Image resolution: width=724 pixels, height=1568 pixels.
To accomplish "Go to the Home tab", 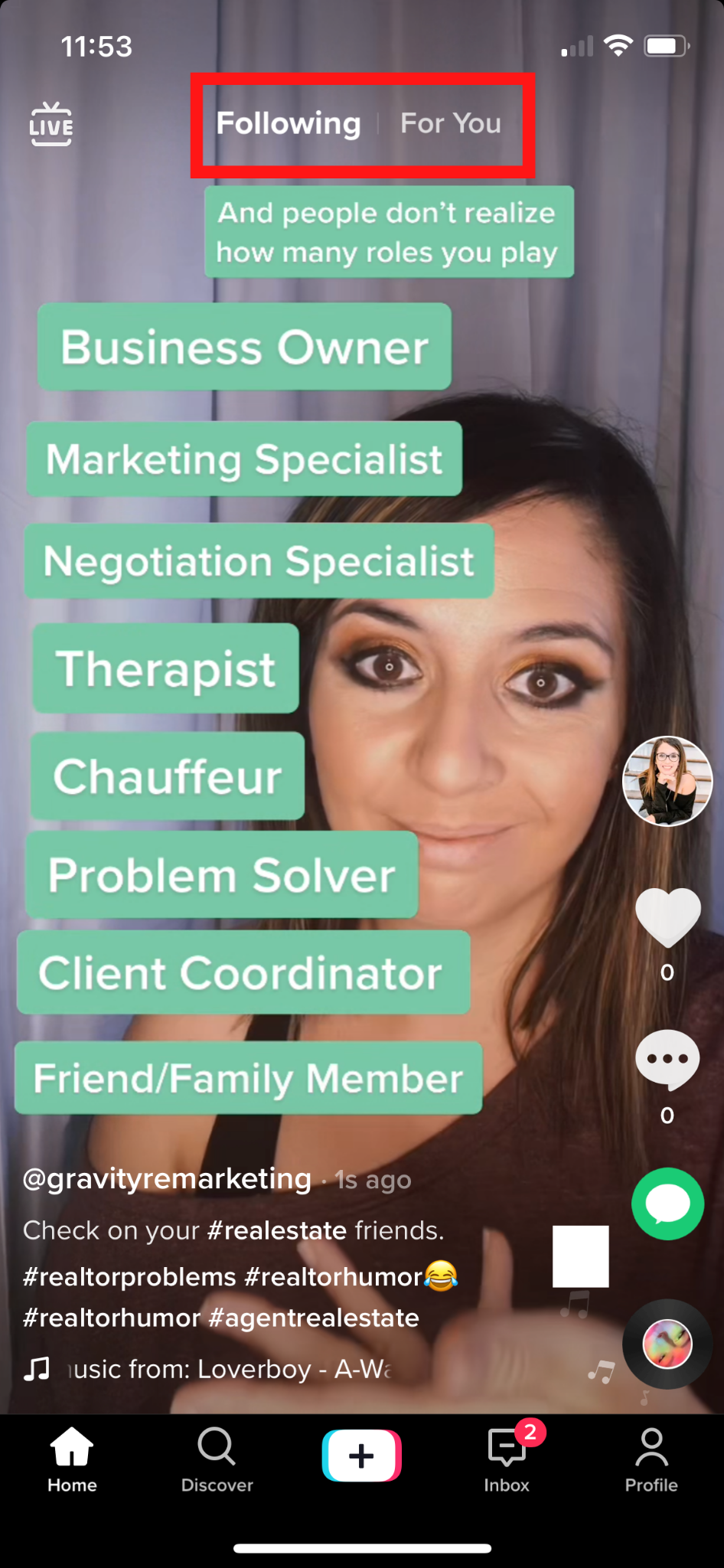I will click(x=72, y=1460).
